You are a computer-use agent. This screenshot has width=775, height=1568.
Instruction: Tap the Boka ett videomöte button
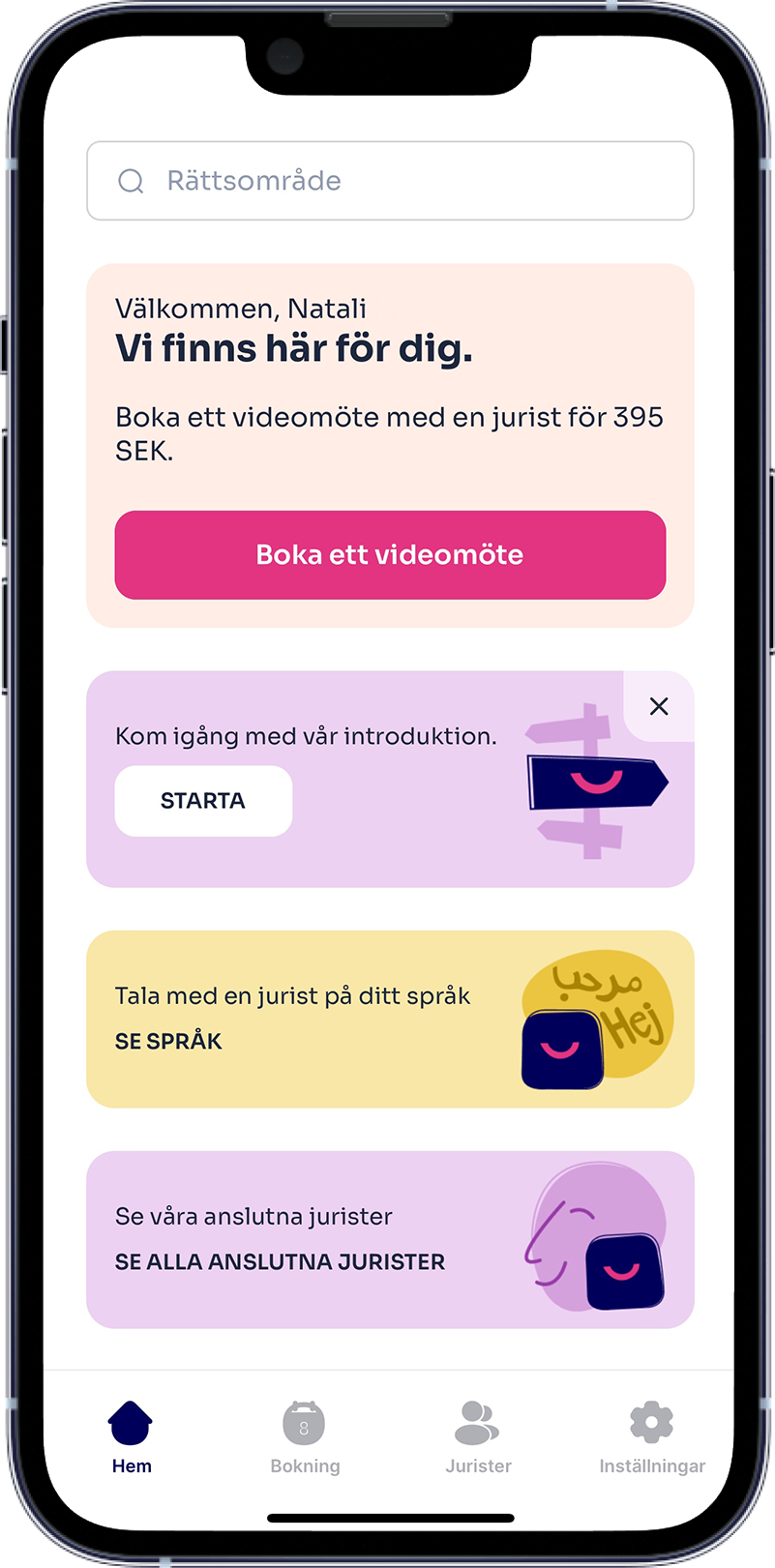click(390, 555)
